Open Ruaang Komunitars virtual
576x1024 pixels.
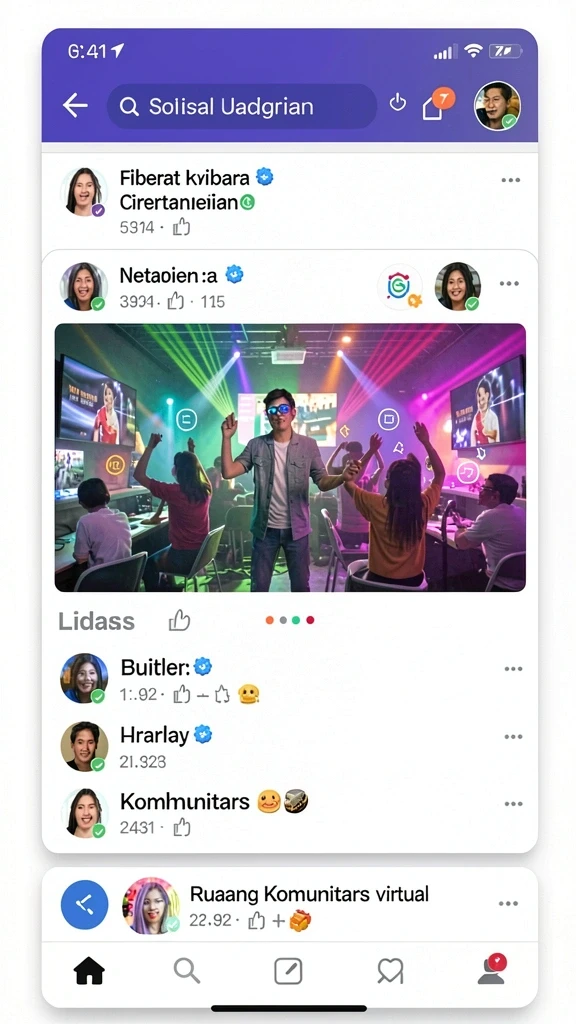[x=309, y=893]
